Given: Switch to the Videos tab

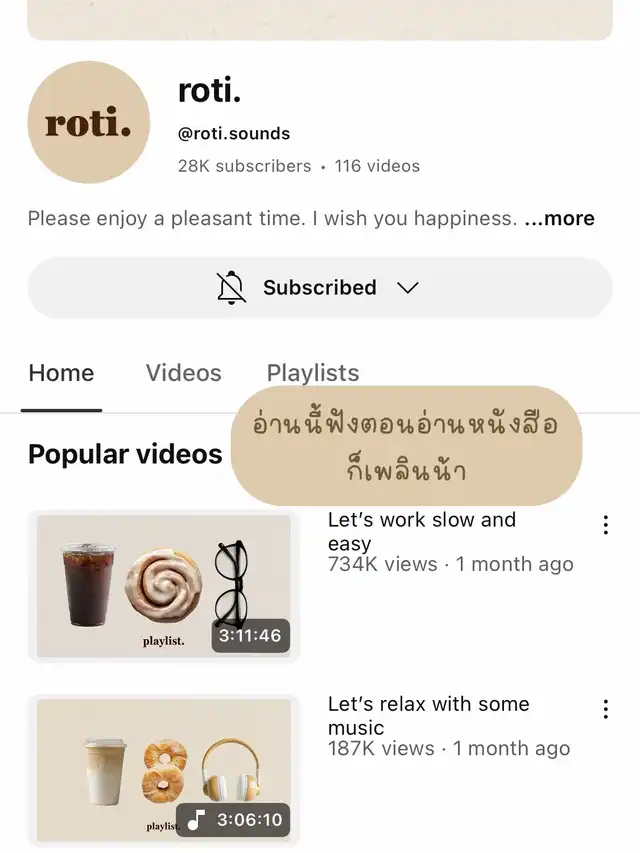Looking at the screenshot, I should (183, 373).
